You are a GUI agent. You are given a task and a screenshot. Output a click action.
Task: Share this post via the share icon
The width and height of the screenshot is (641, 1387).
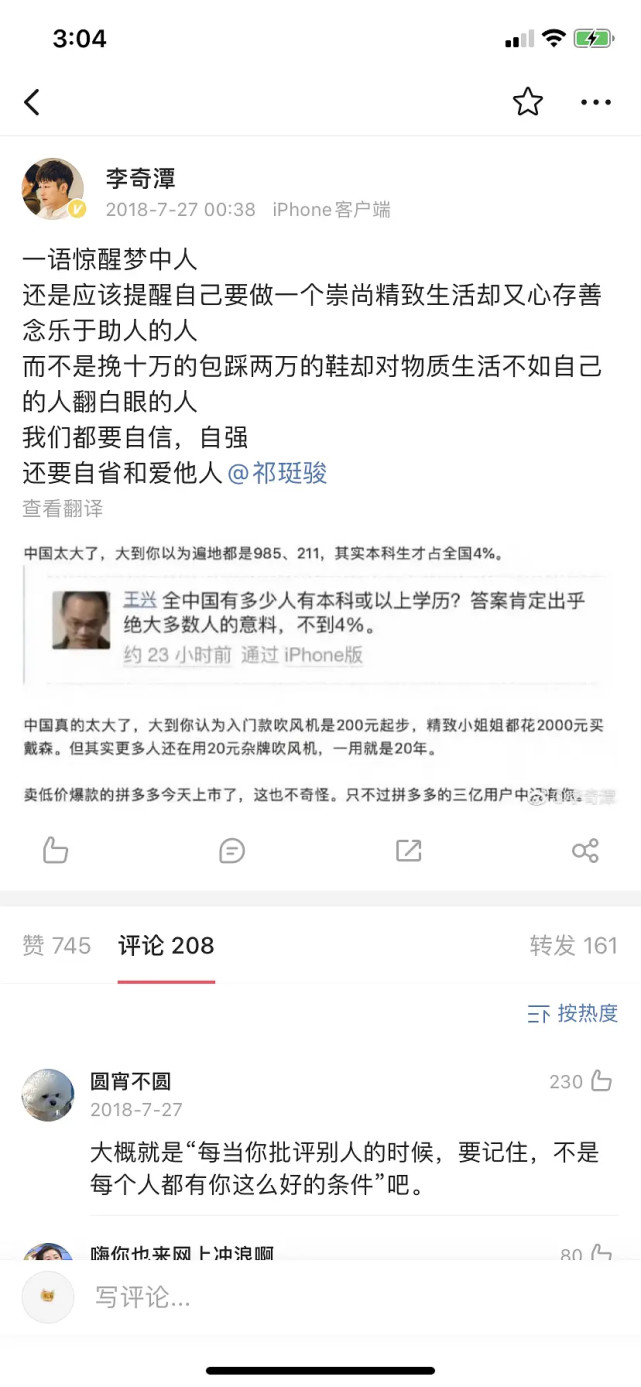pyautogui.click(x=585, y=851)
